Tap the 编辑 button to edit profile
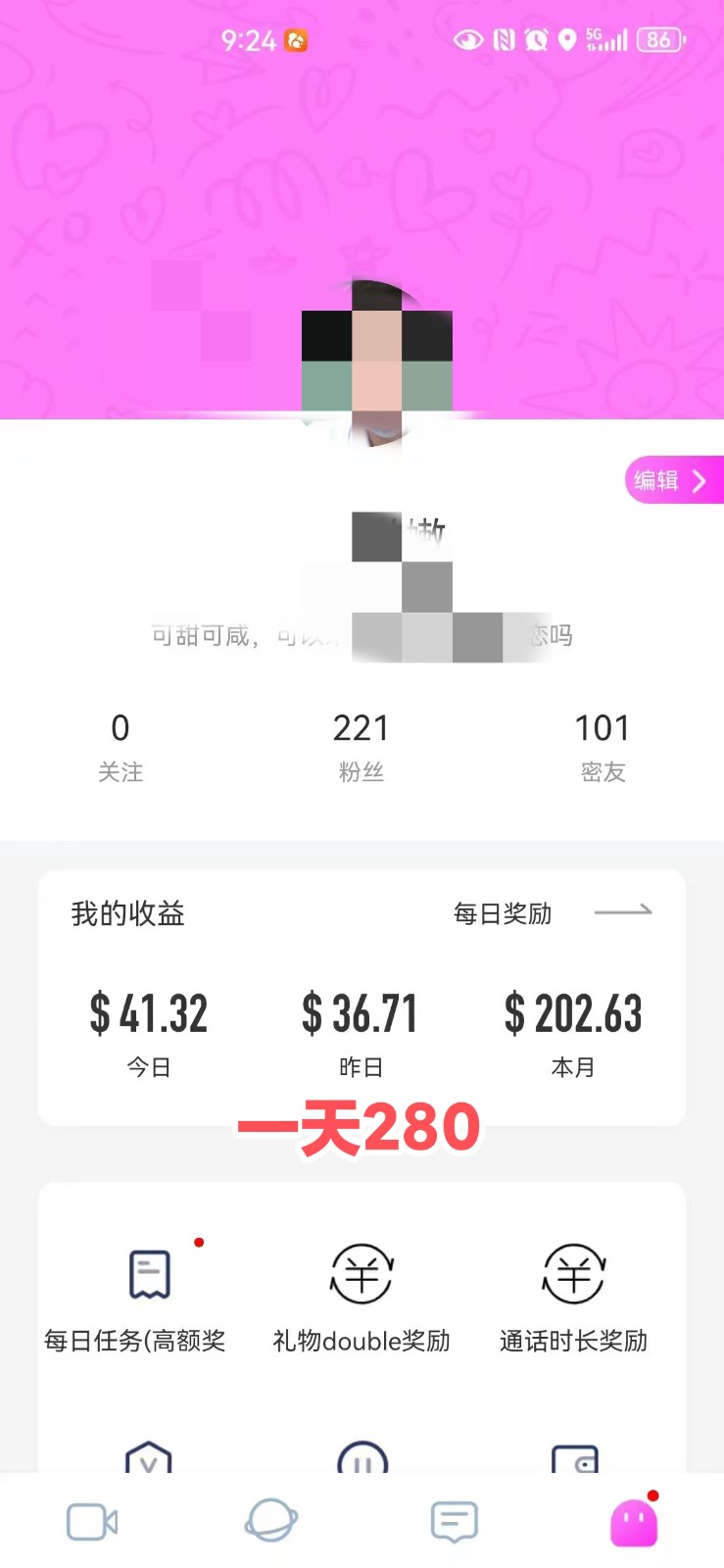Image resolution: width=724 pixels, height=1568 pixels. pos(672,480)
